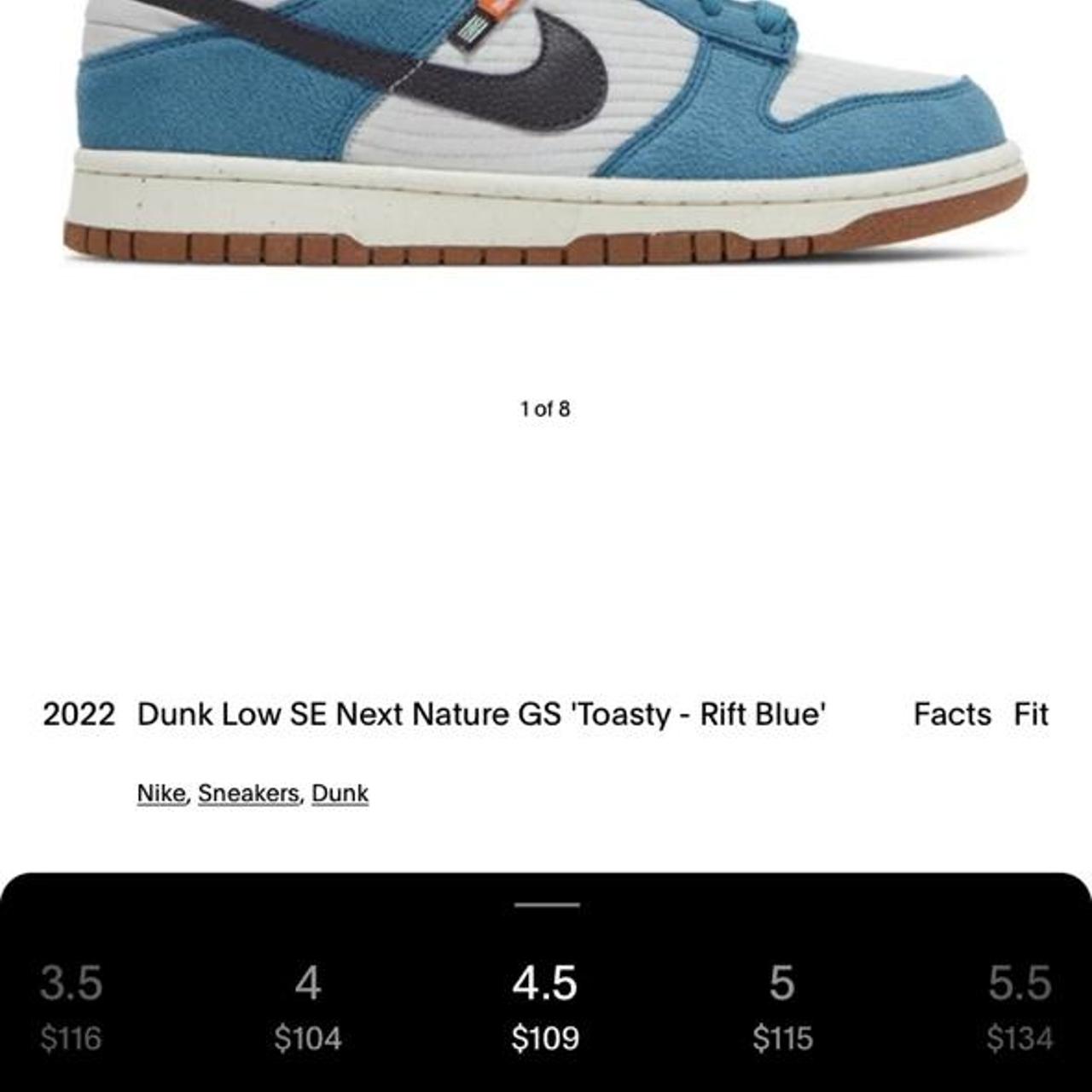Open the Facts section
The image size is (1092, 1092).
(x=951, y=714)
